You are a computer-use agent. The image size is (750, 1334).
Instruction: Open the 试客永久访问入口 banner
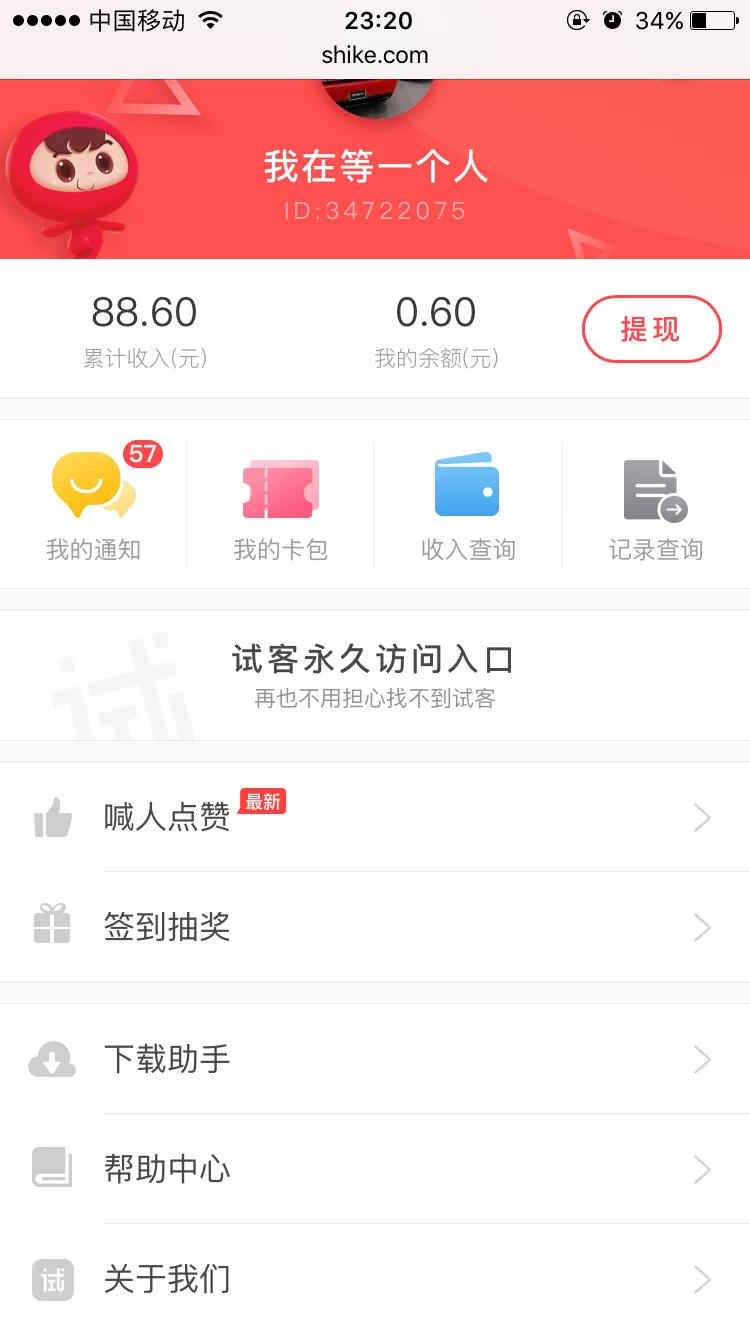[374, 675]
